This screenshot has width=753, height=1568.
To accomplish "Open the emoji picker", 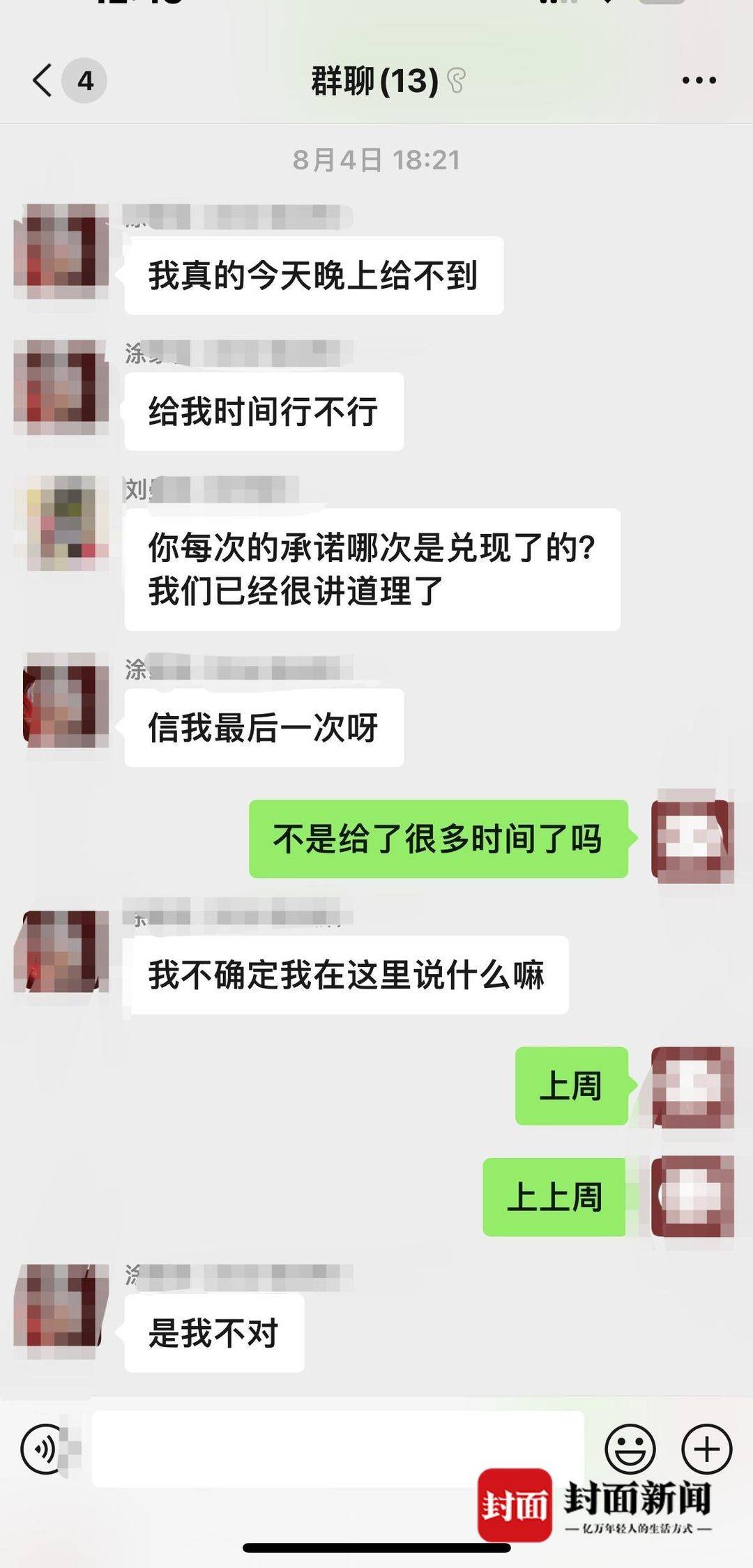I will pos(630,1449).
